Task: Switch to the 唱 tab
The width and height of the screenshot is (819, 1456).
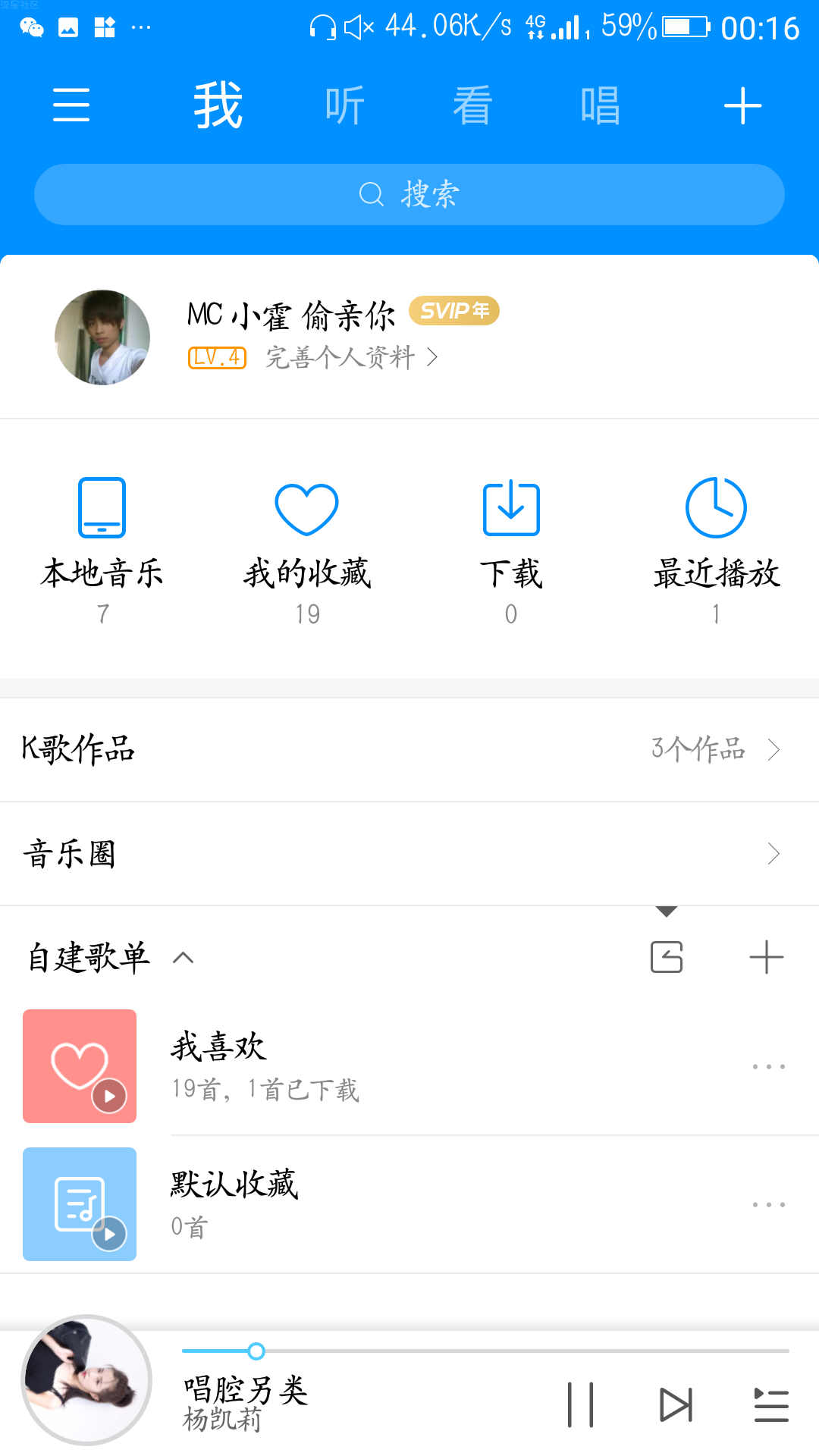Action: tap(600, 105)
